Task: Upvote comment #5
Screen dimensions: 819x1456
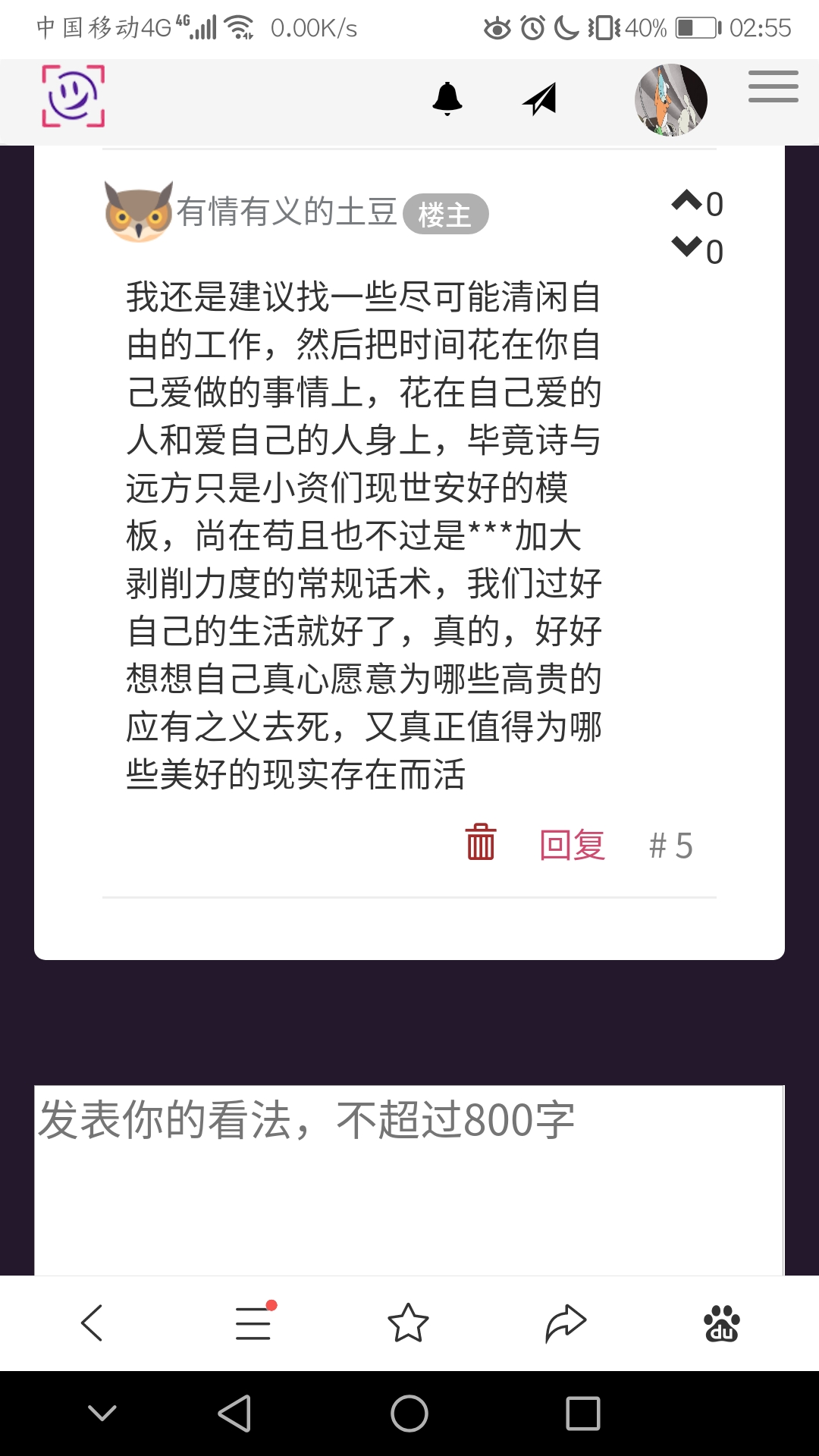Action: pos(687,201)
